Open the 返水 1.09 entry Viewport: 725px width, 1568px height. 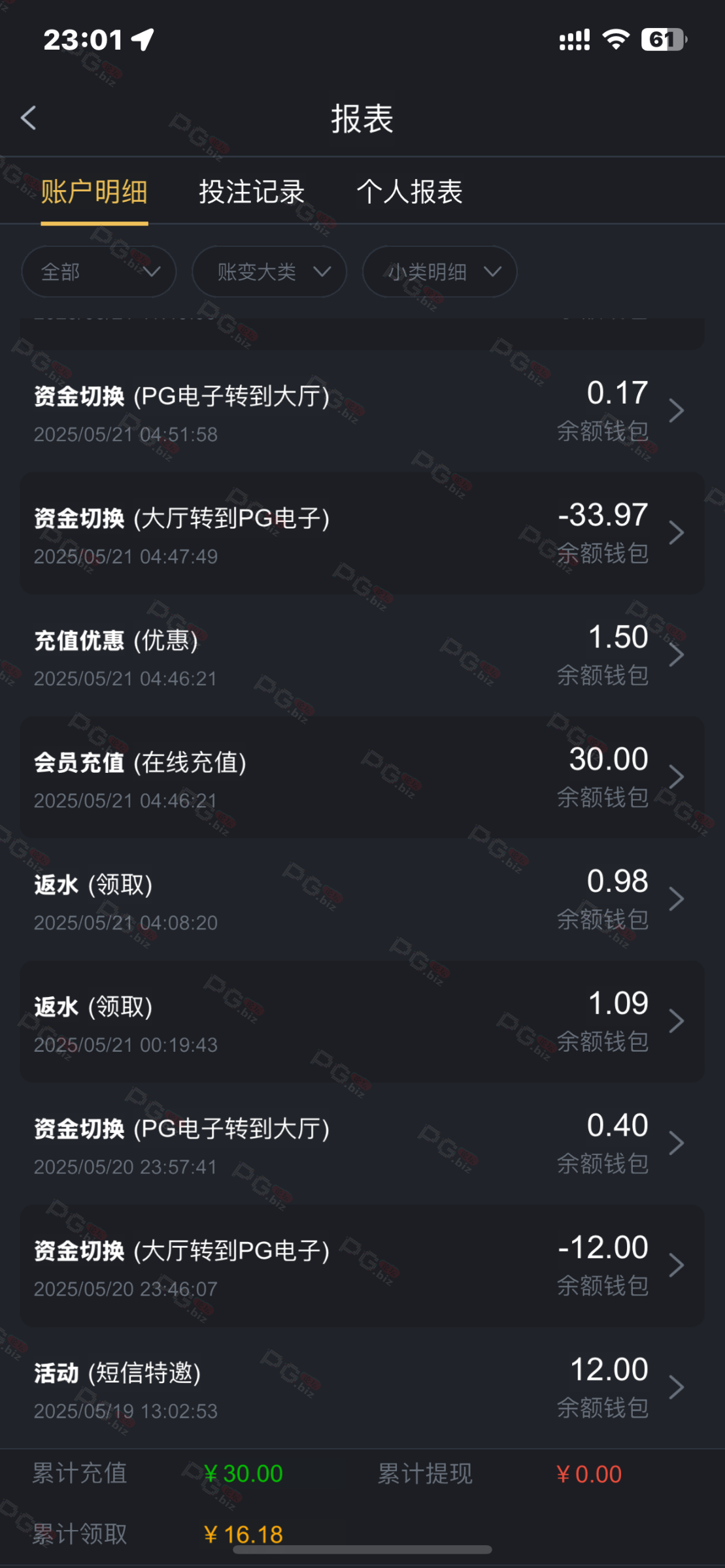pos(362,1022)
